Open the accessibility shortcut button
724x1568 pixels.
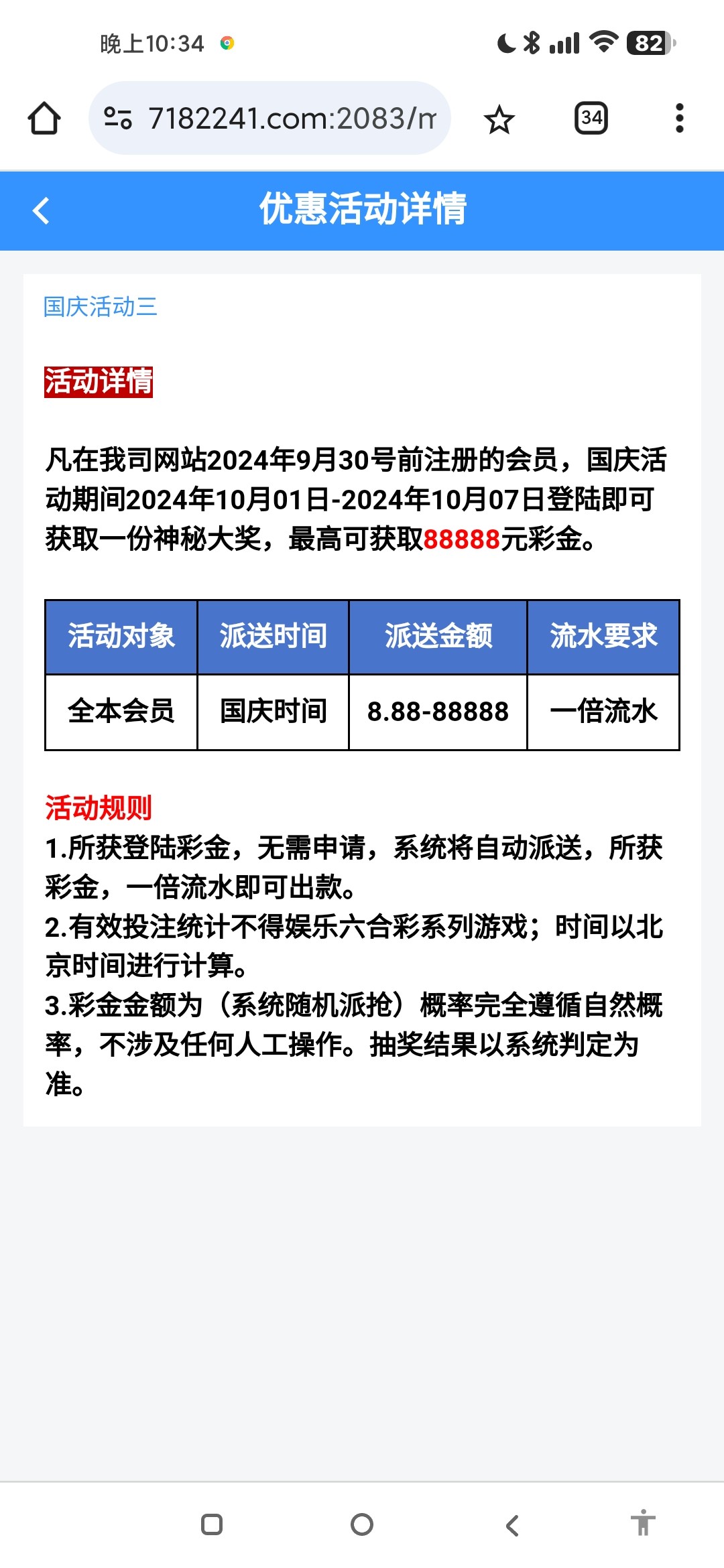[643, 1523]
